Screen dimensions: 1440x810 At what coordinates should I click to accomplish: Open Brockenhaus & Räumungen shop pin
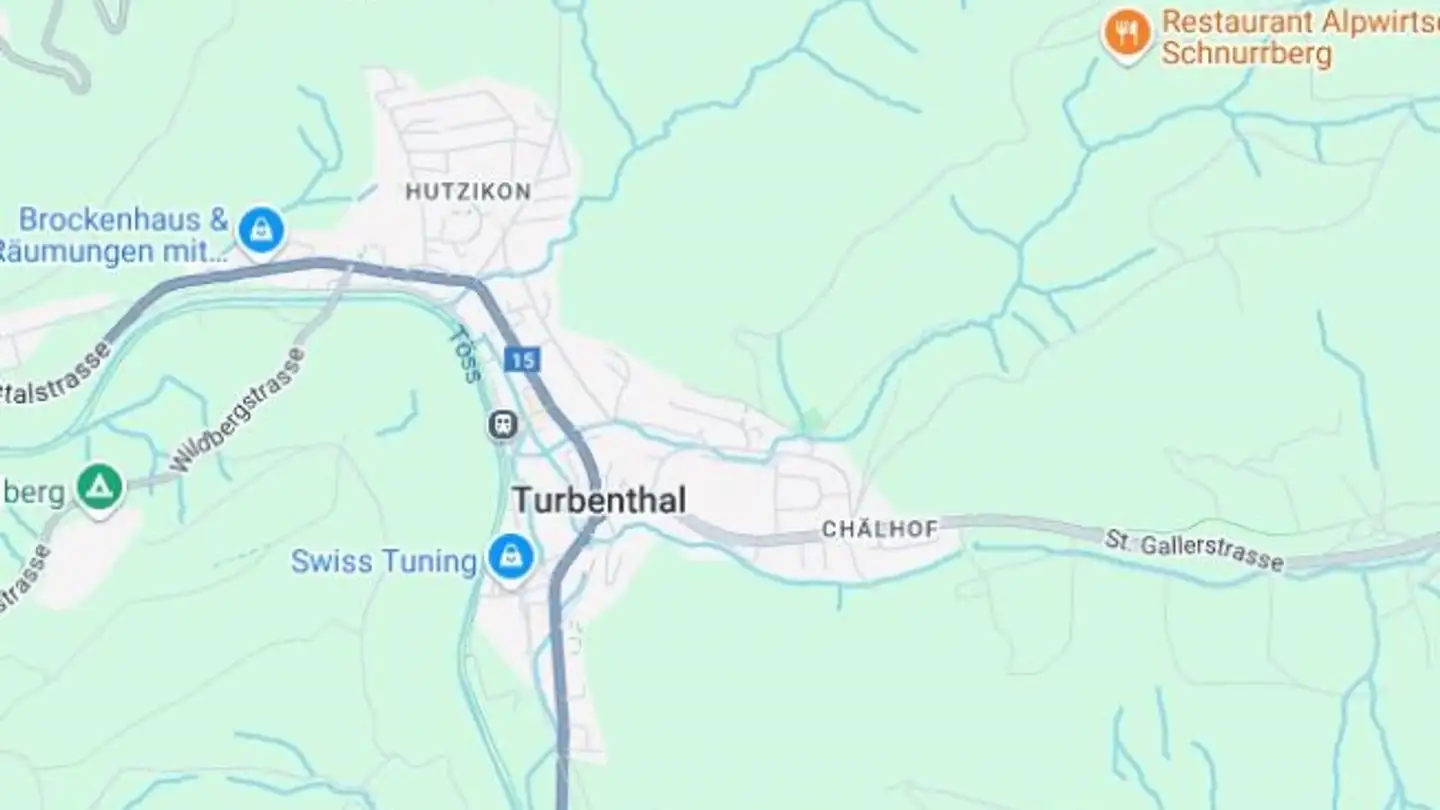[261, 231]
